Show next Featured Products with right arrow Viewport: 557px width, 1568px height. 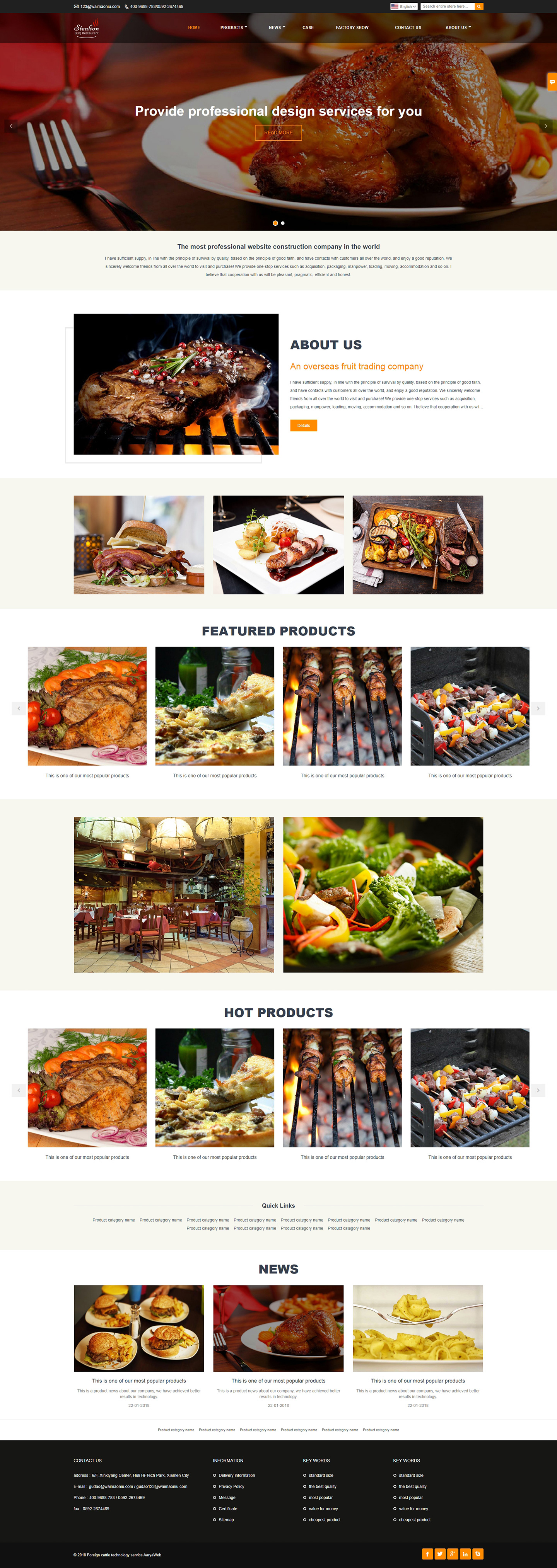[538, 708]
